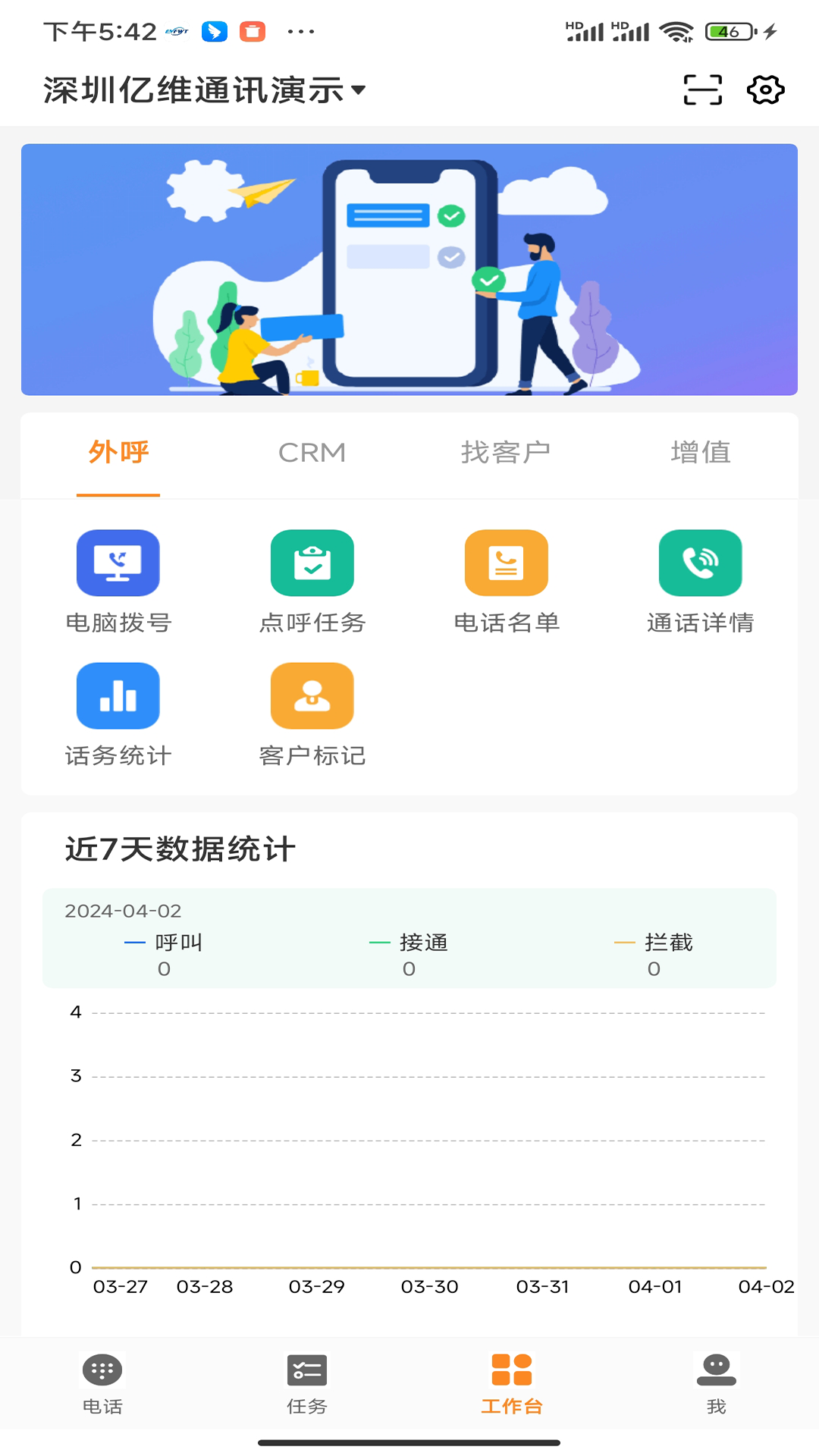819x1456 pixels.
Task: Switch to the CRM tab
Action: 312,453
